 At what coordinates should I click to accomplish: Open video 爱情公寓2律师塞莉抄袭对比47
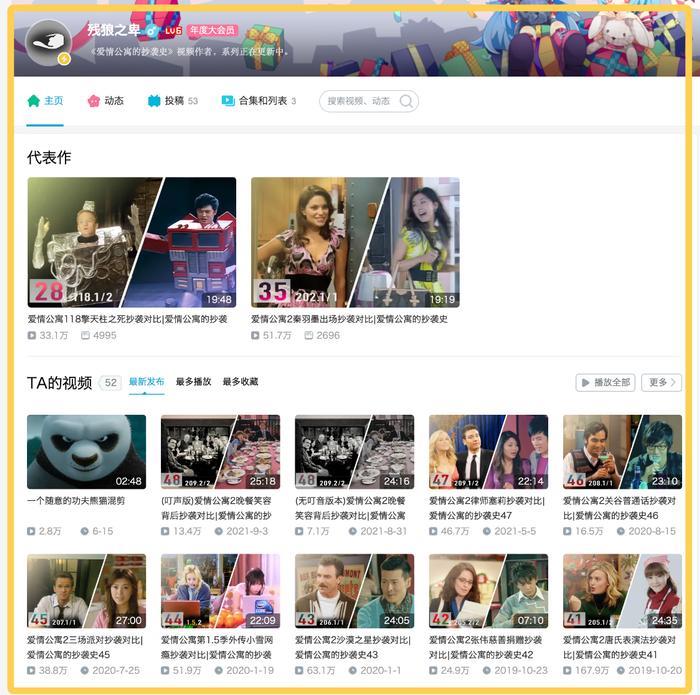coord(488,451)
